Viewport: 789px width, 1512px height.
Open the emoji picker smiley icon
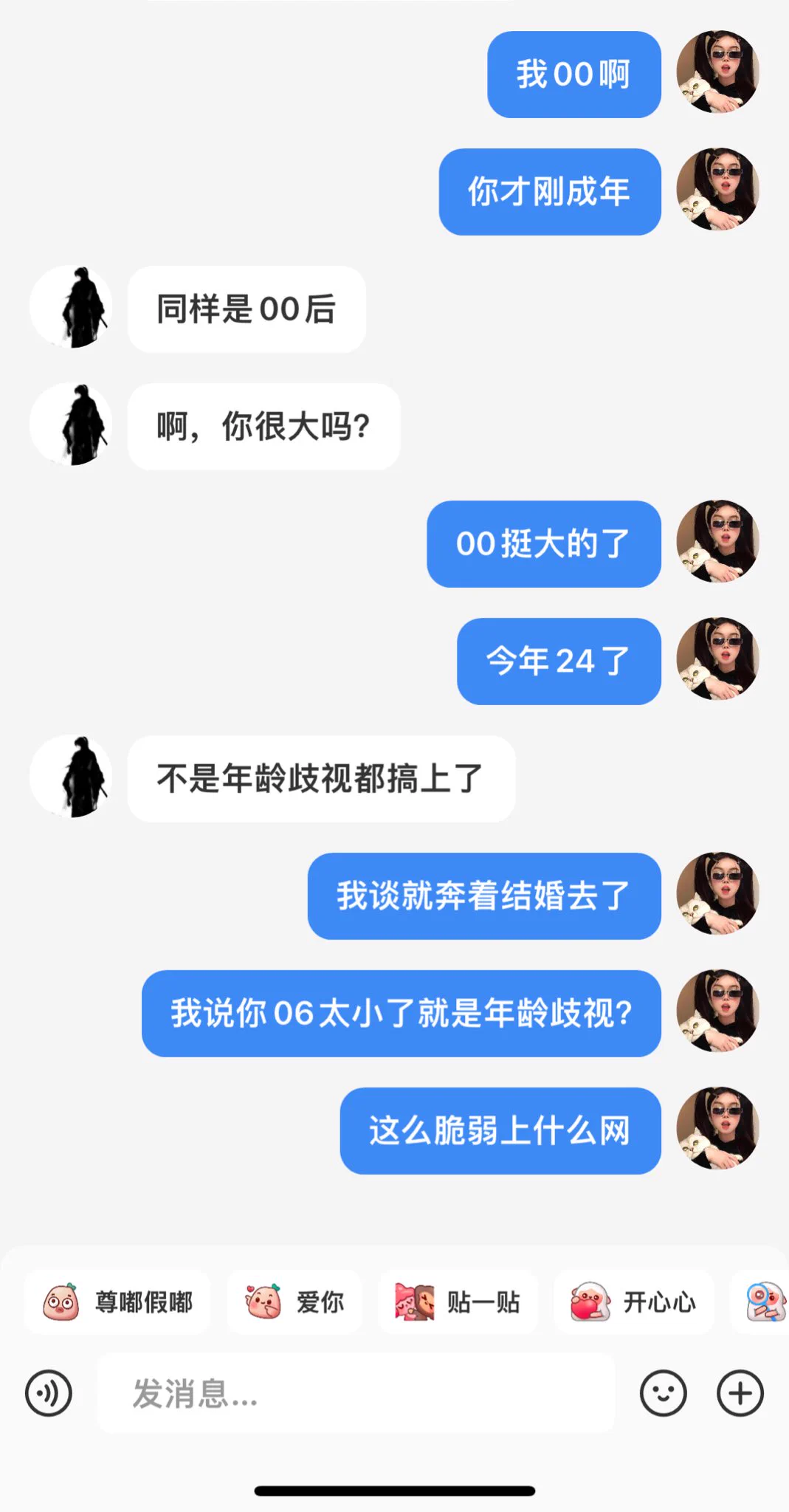coord(663,1393)
